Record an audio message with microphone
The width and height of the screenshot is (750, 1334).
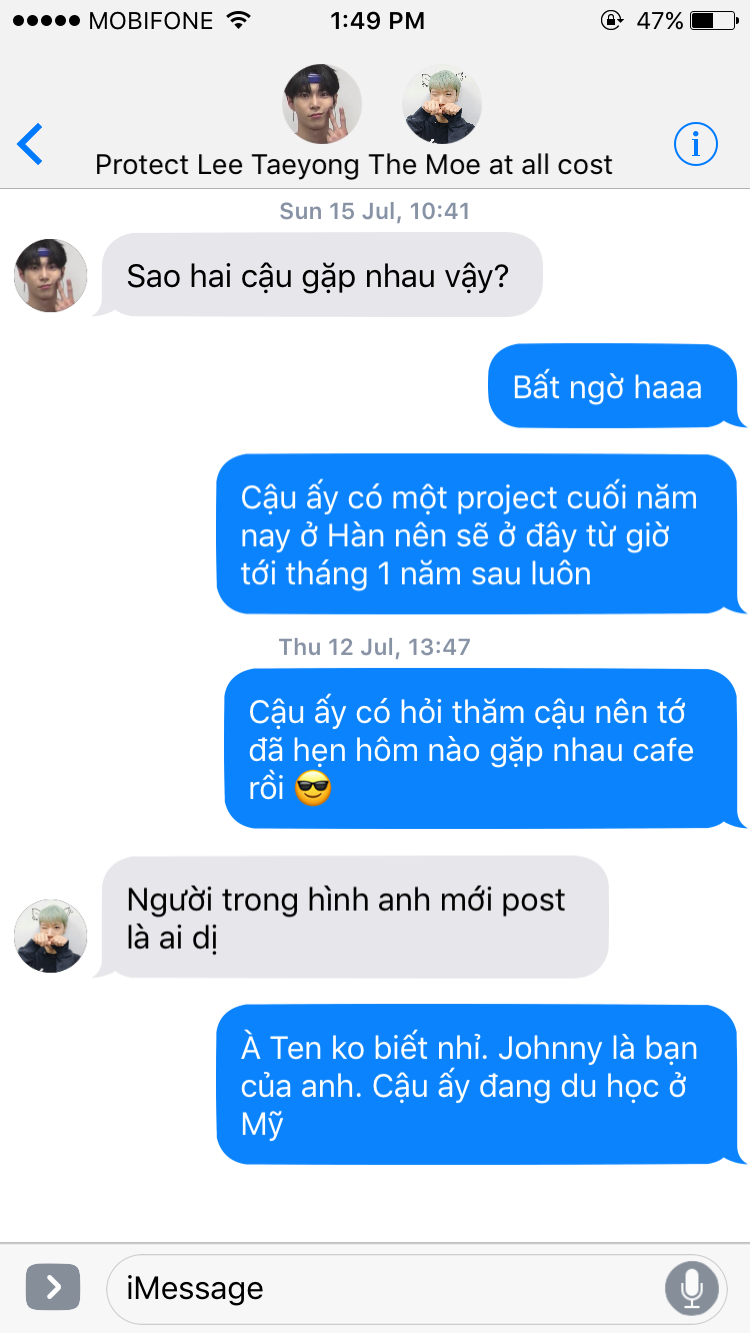click(x=691, y=1289)
